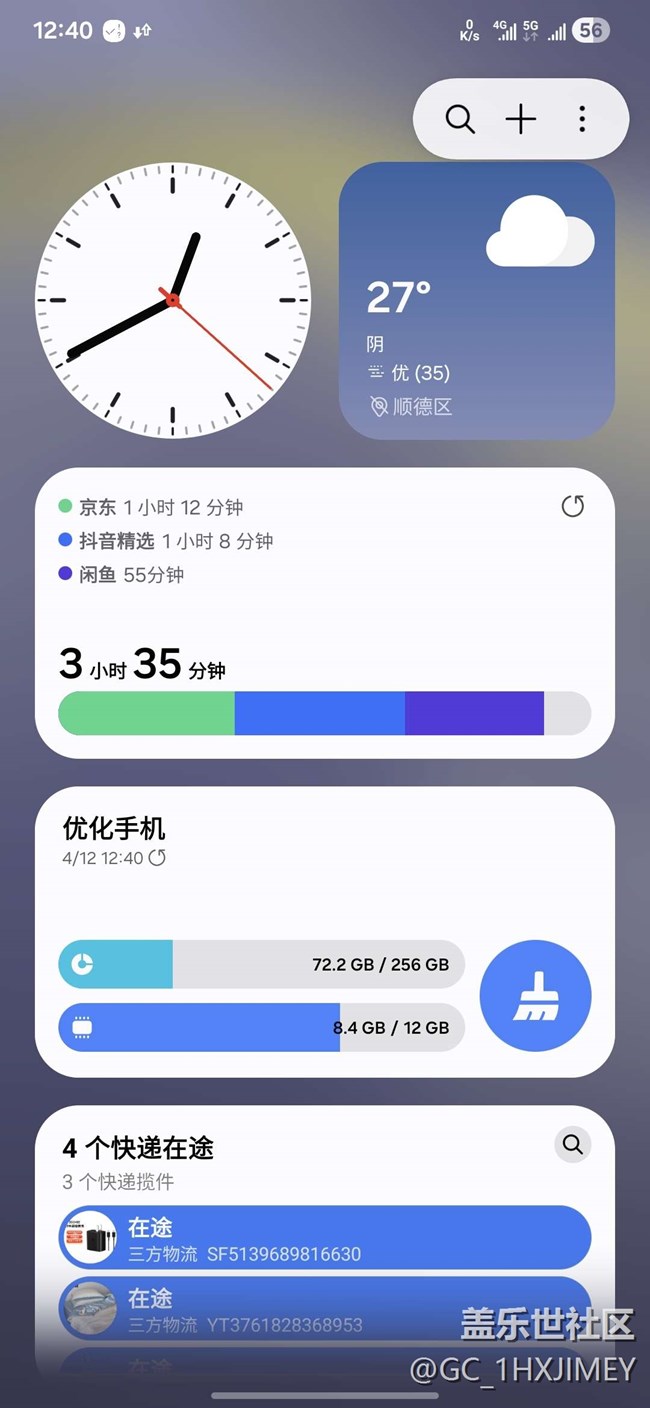Open the 27° weather widget

point(476,300)
